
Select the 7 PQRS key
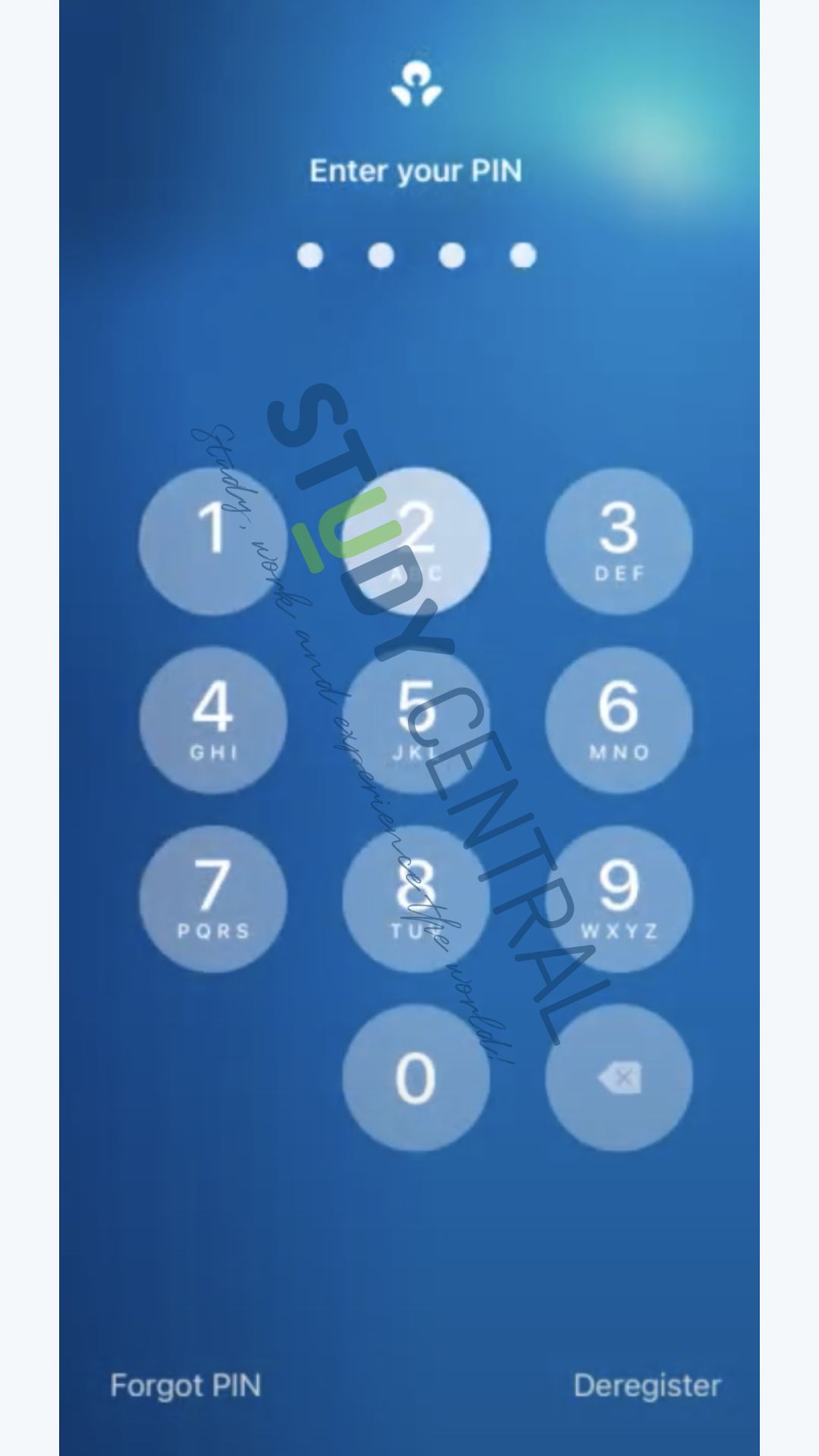pos(213,899)
